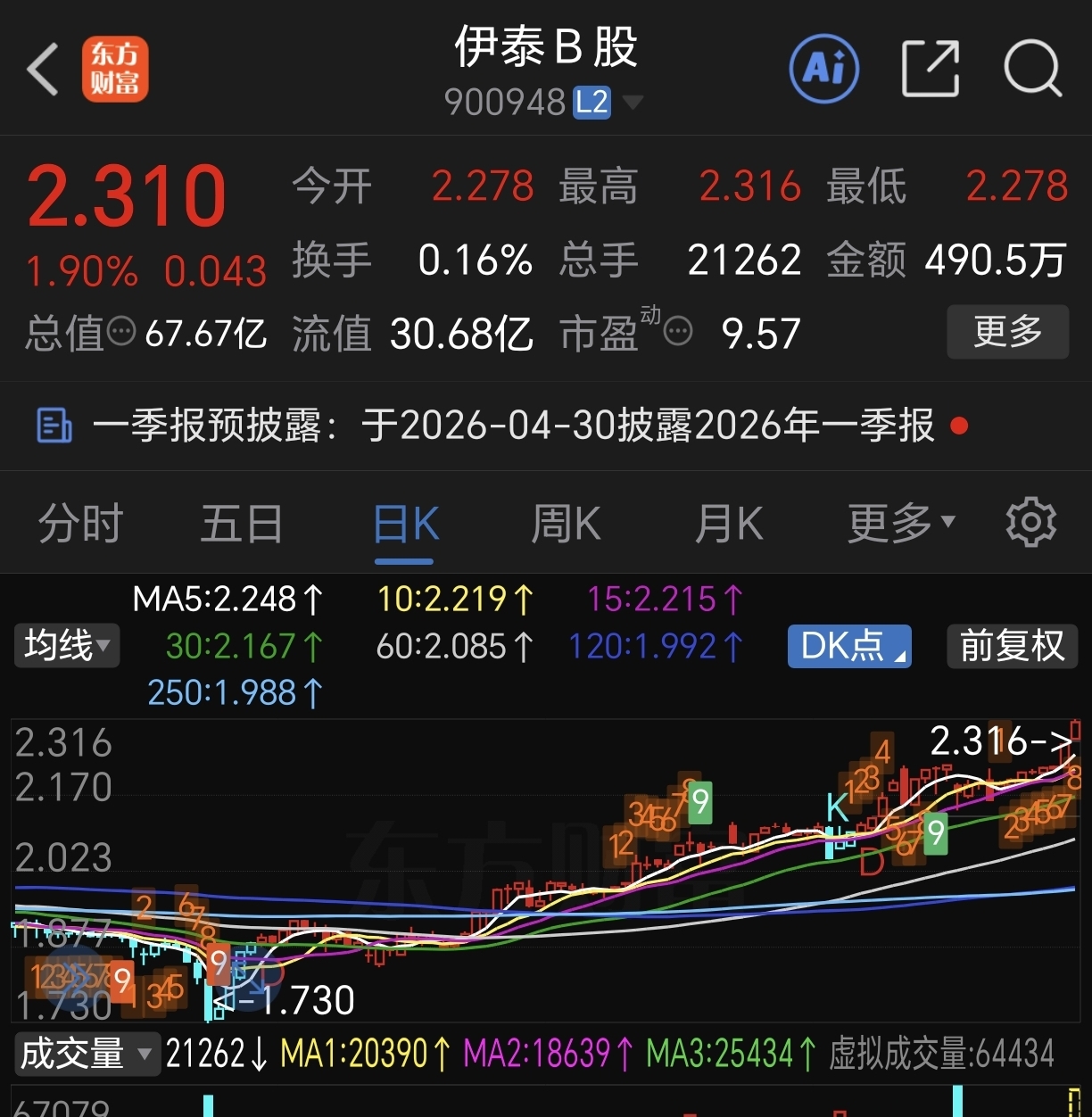Open the AI assistant icon
The image size is (1092, 1117).
[824, 69]
